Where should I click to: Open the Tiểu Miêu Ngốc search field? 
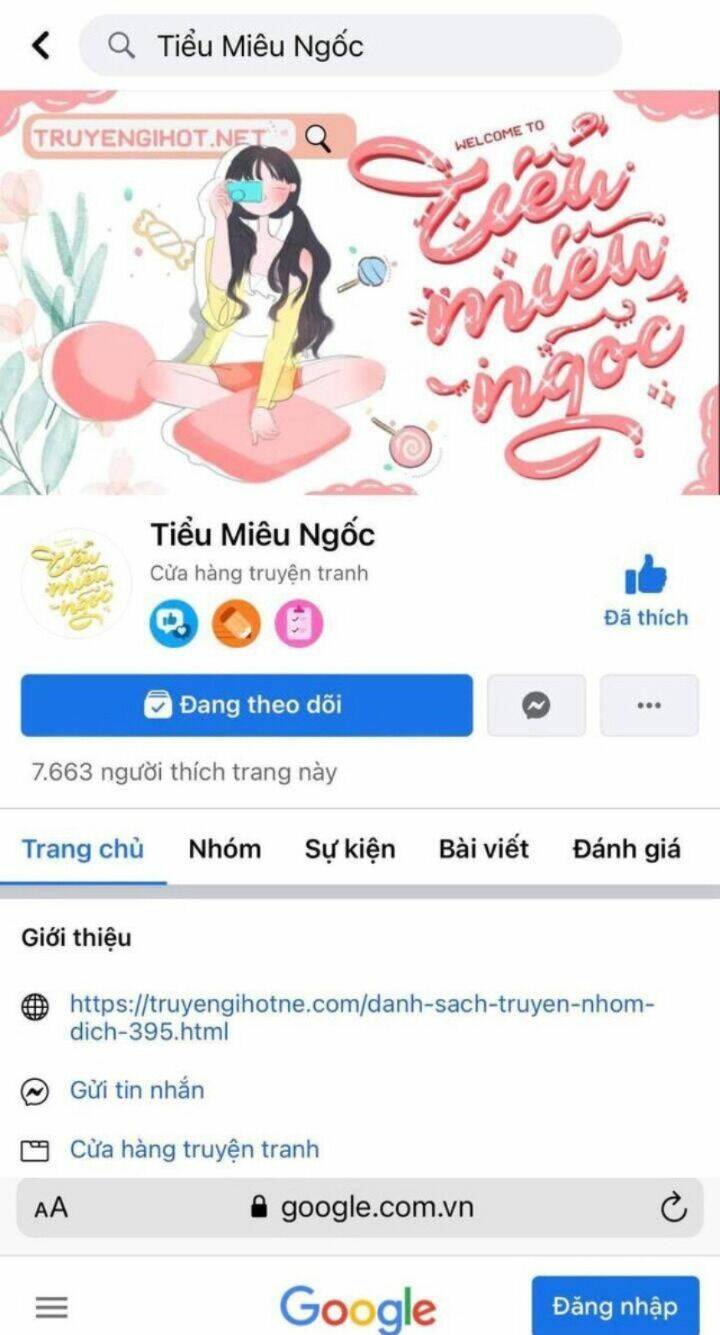coord(350,45)
